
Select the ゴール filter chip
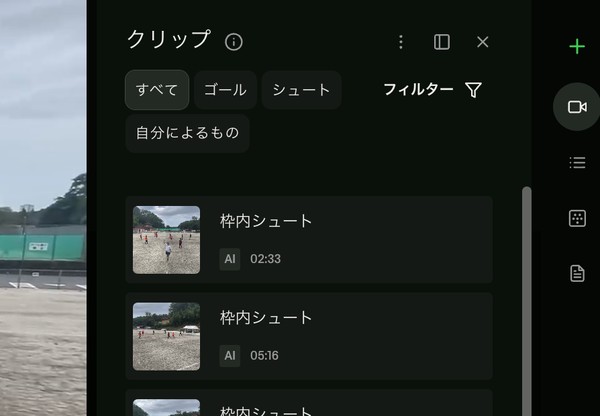click(225, 90)
